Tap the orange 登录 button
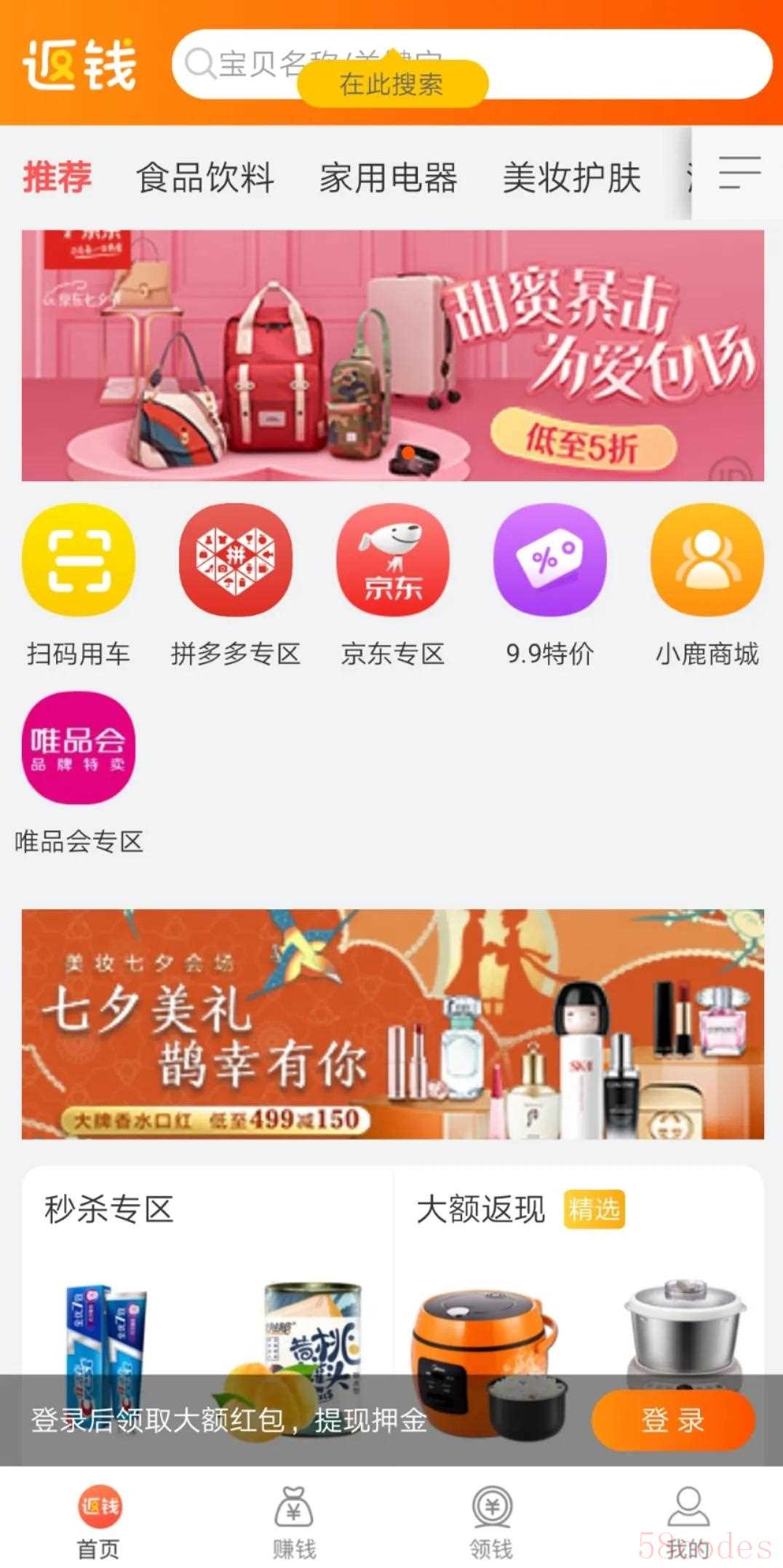This screenshot has width=783, height=1568. tap(673, 1419)
